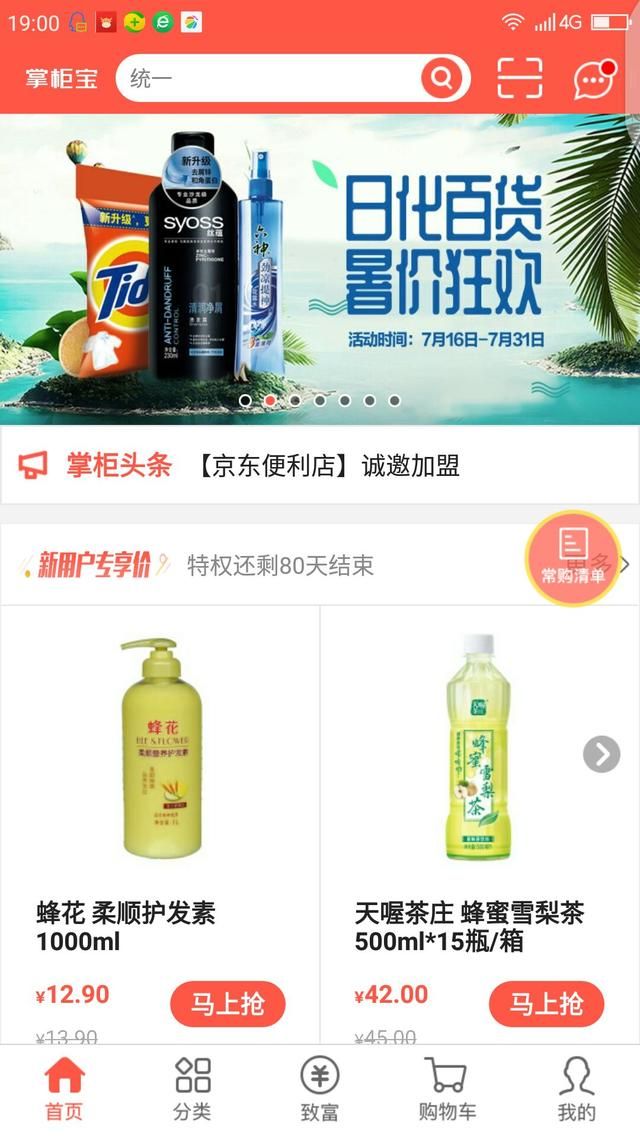The image size is (640, 1138).
Task: Tap the grey next arrow on products
Action: (x=602, y=755)
